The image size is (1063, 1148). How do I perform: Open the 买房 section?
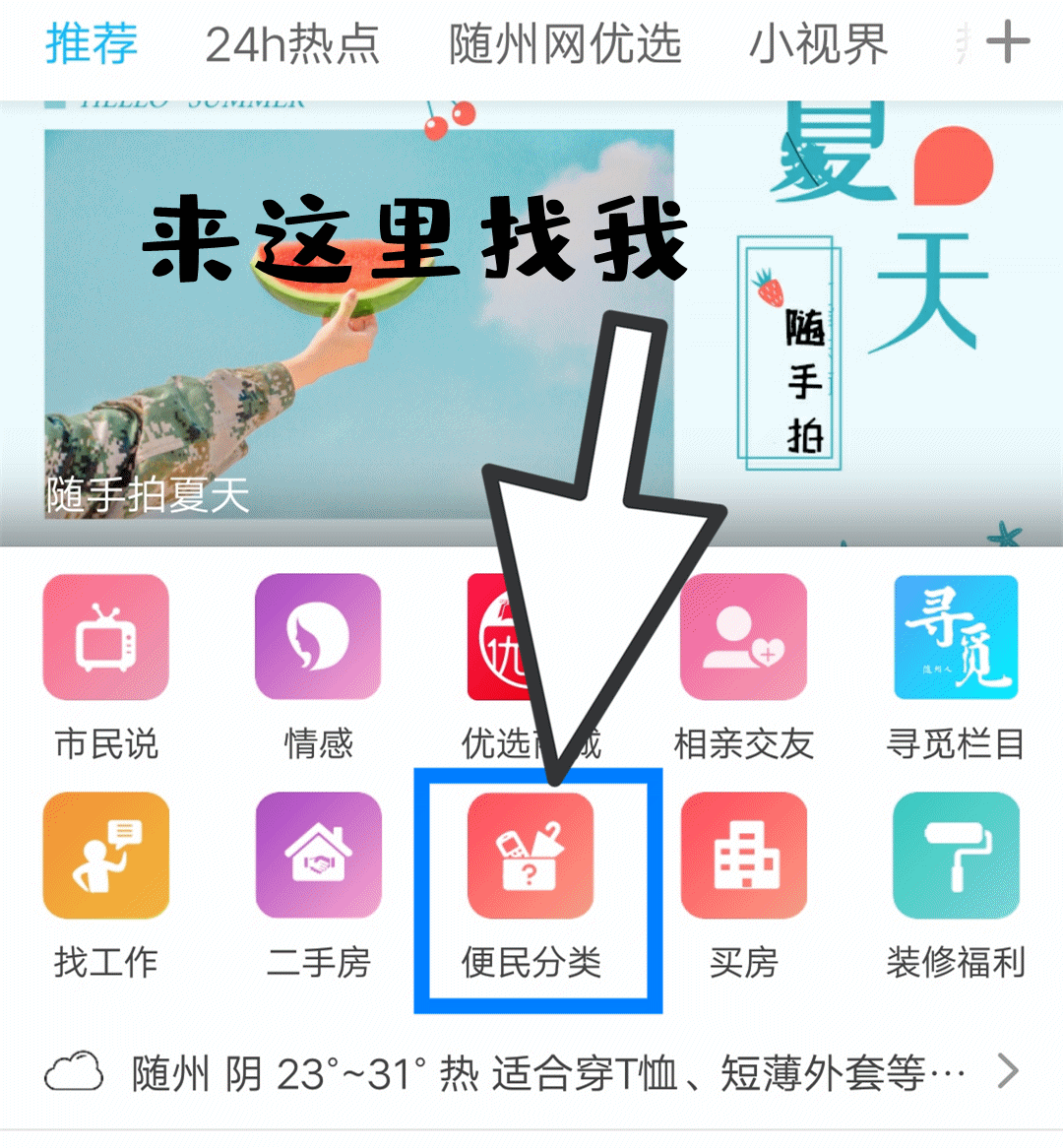[x=744, y=883]
